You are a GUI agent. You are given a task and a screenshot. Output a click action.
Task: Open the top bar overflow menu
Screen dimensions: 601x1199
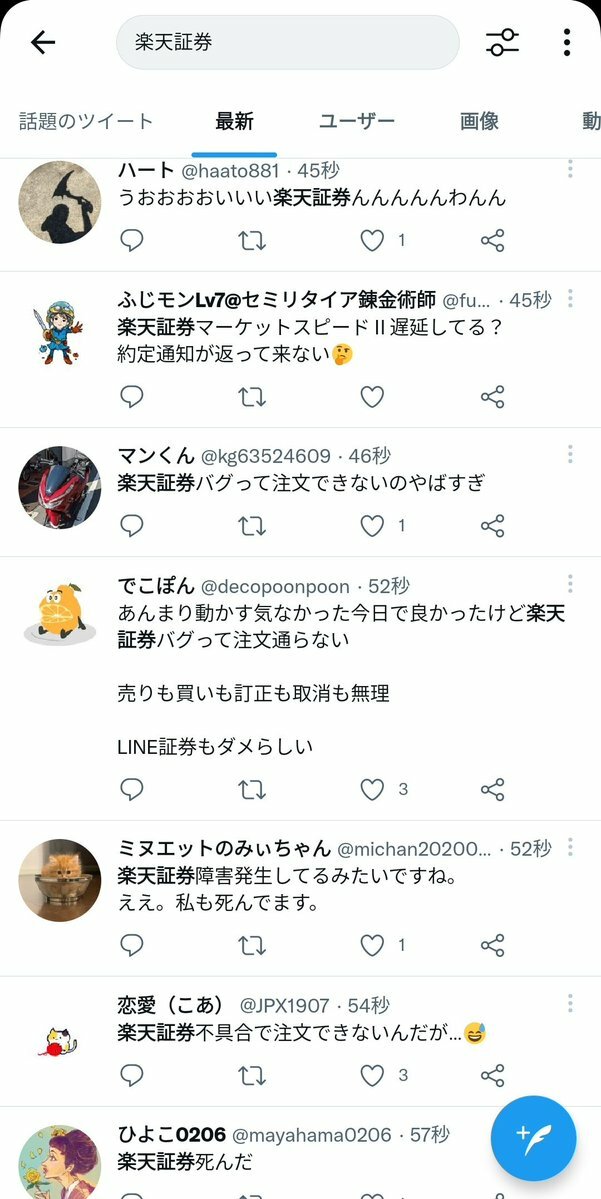tap(566, 42)
